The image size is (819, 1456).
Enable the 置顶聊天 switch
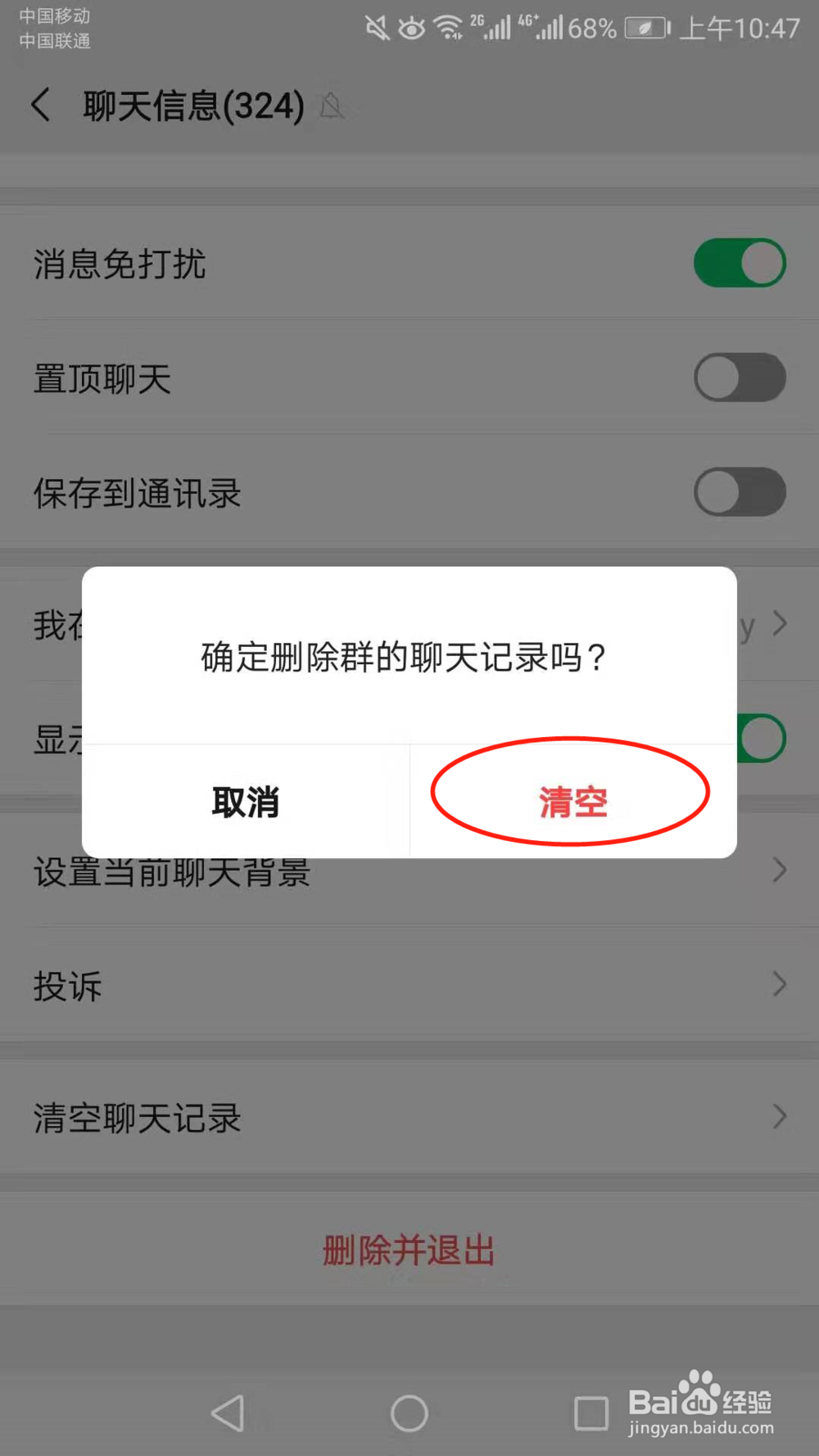point(740,377)
